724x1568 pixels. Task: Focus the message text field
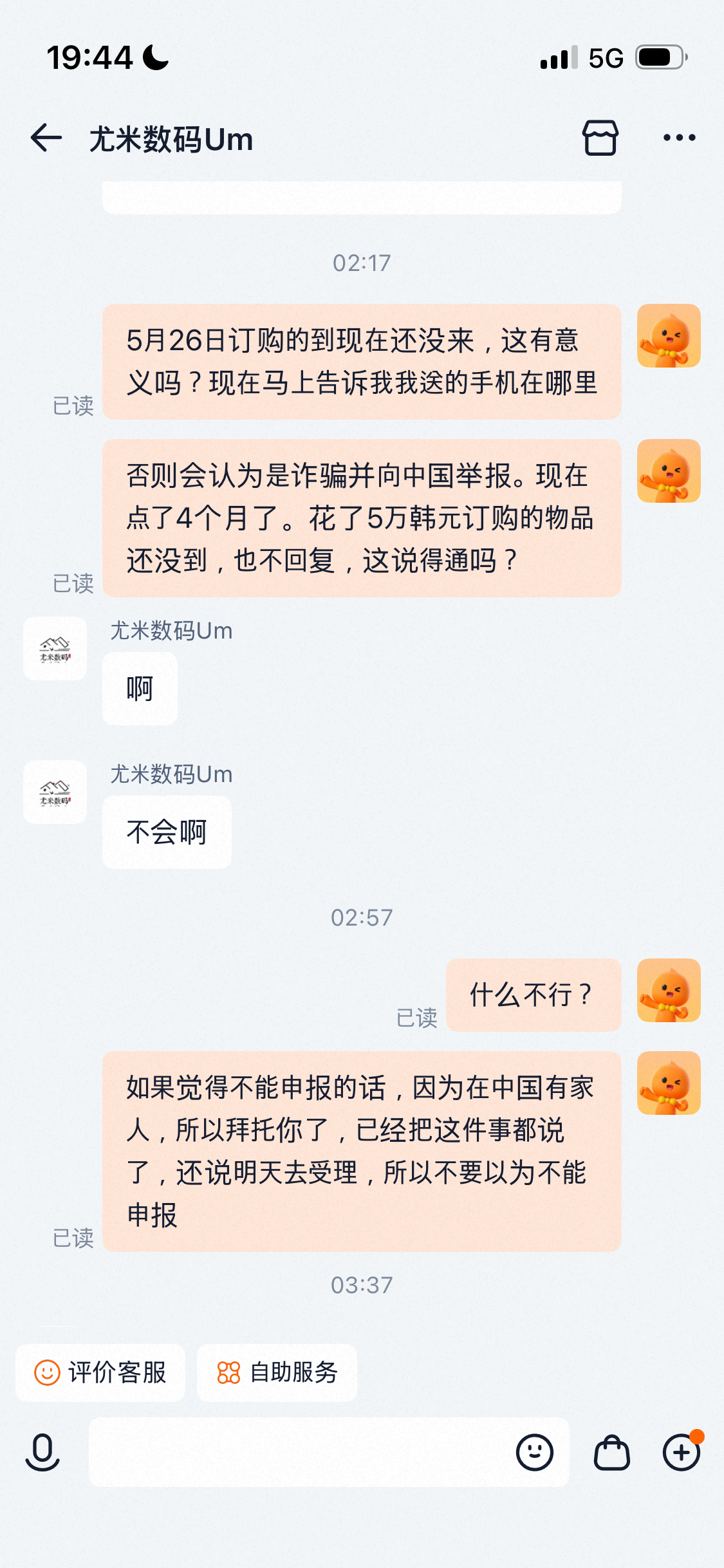coord(299,1452)
